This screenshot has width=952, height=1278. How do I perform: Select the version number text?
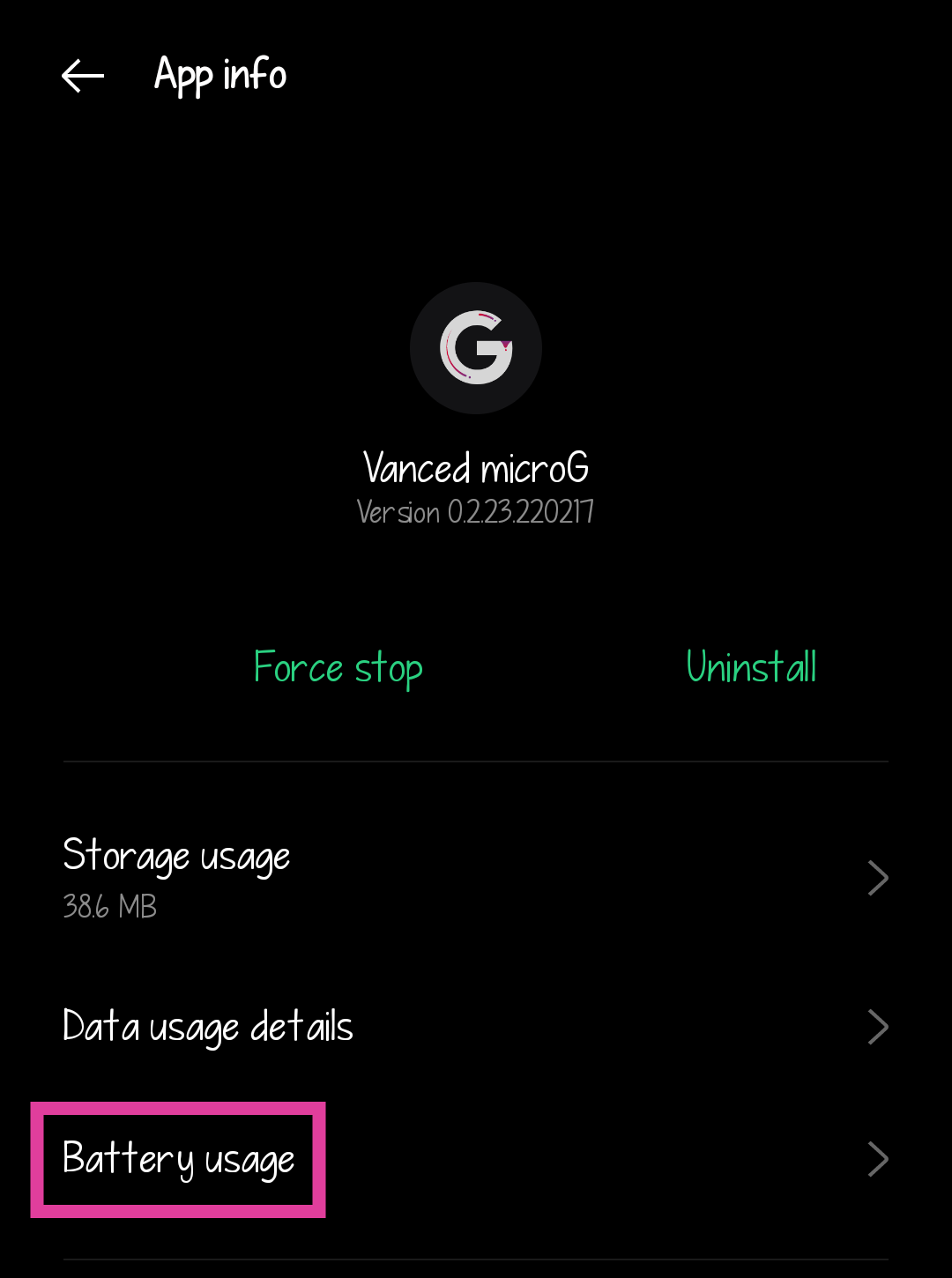tap(476, 512)
